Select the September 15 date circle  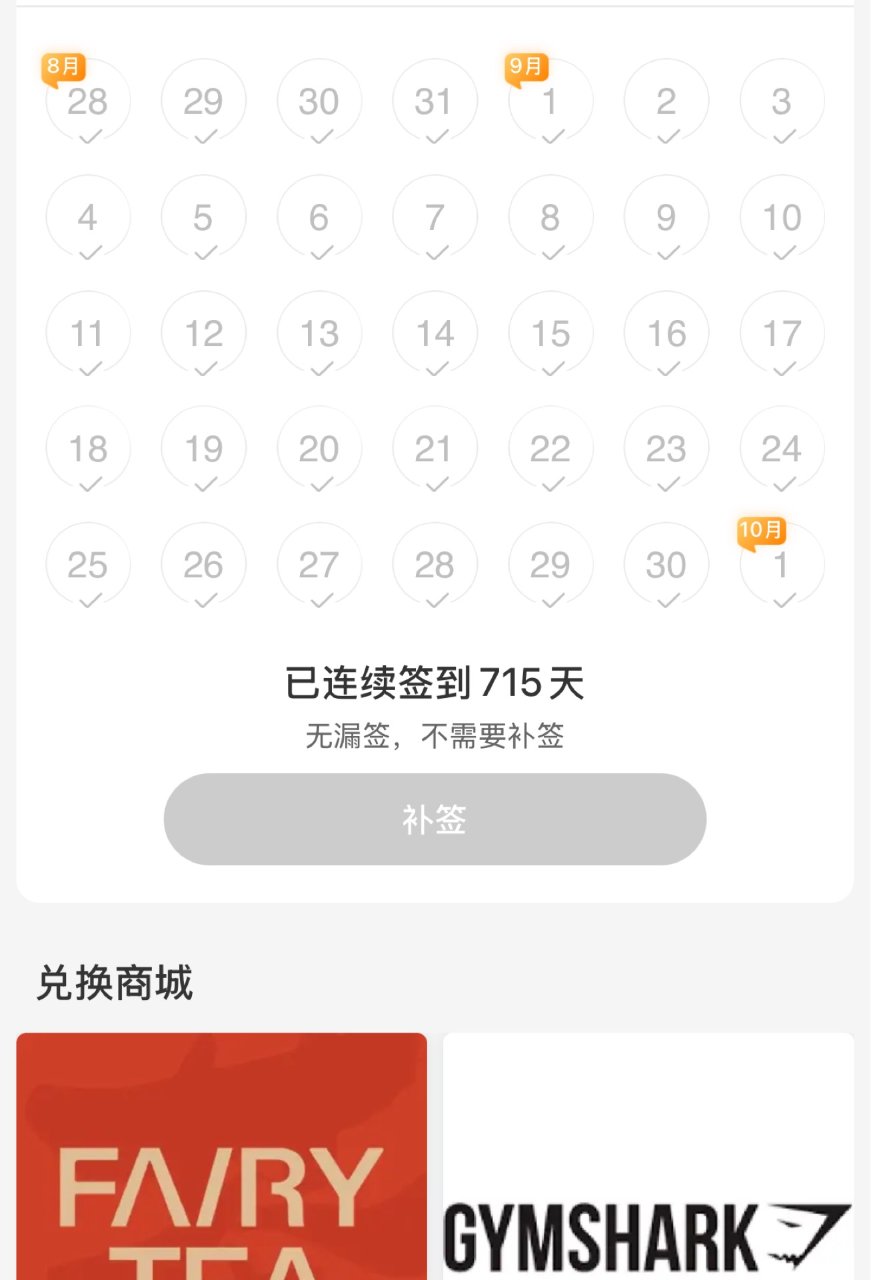(551, 333)
